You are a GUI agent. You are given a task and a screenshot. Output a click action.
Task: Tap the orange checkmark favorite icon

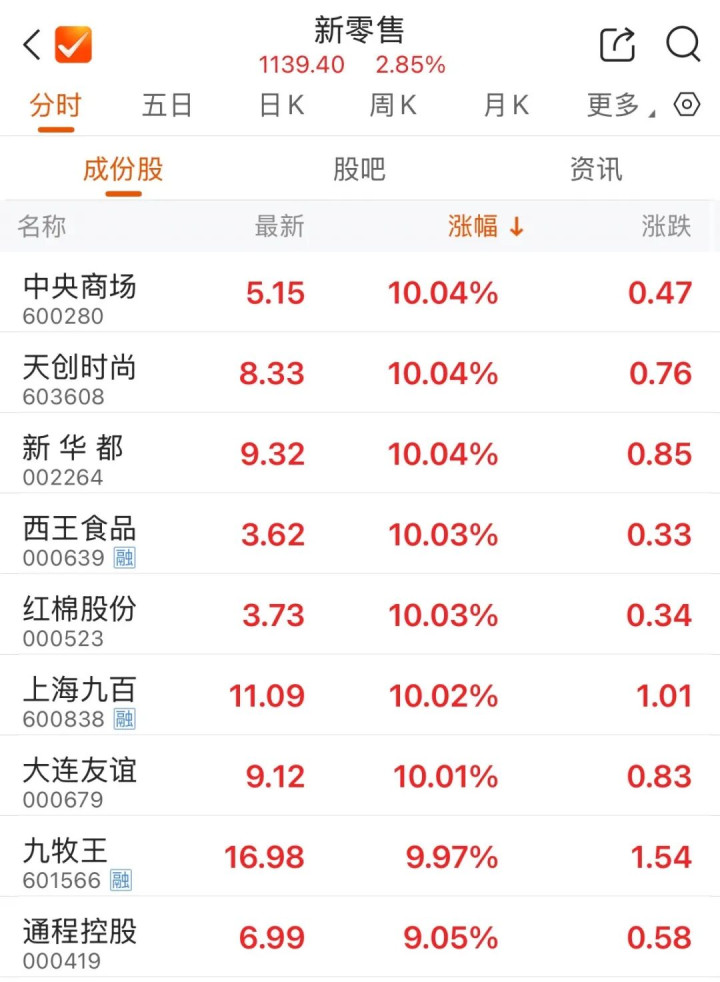[73, 44]
